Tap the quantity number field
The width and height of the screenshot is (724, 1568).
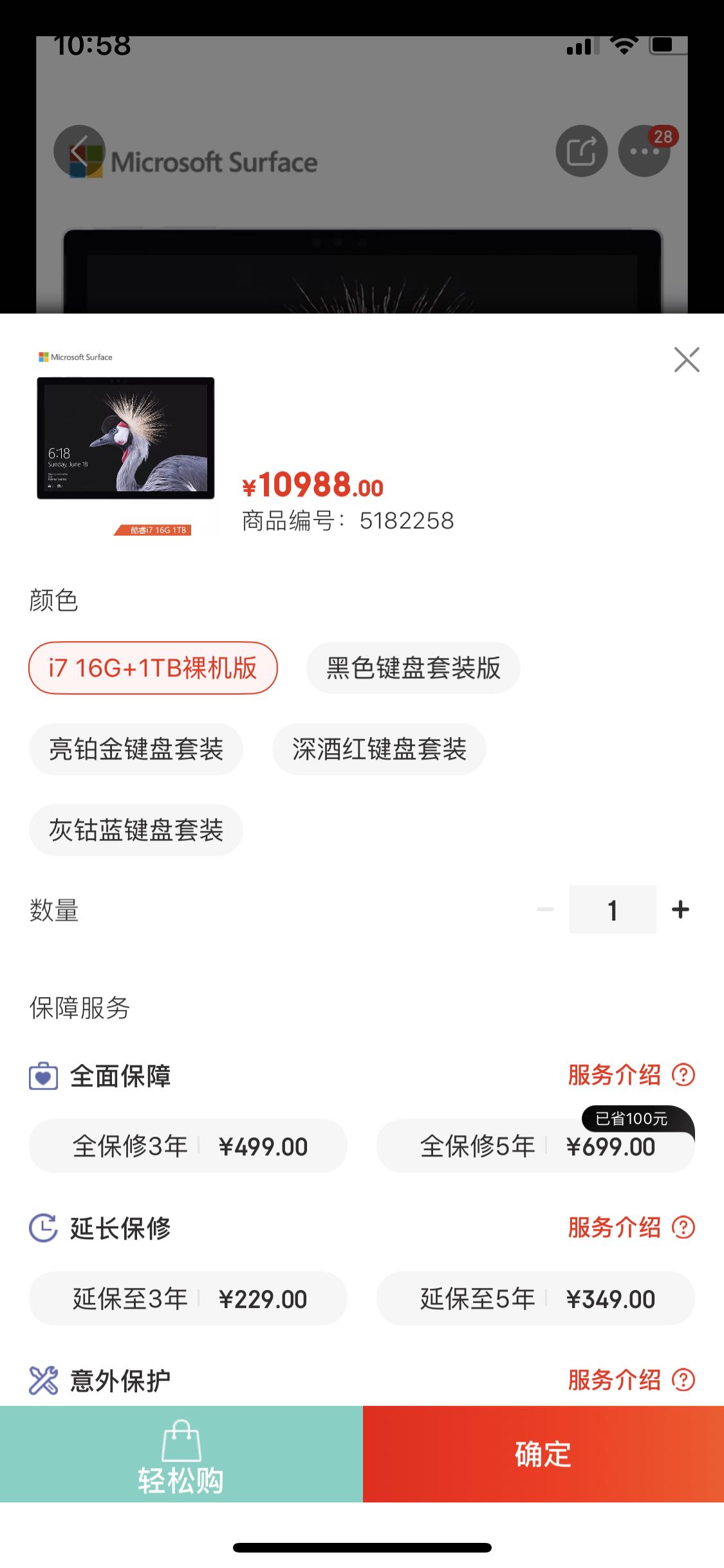[613, 910]
